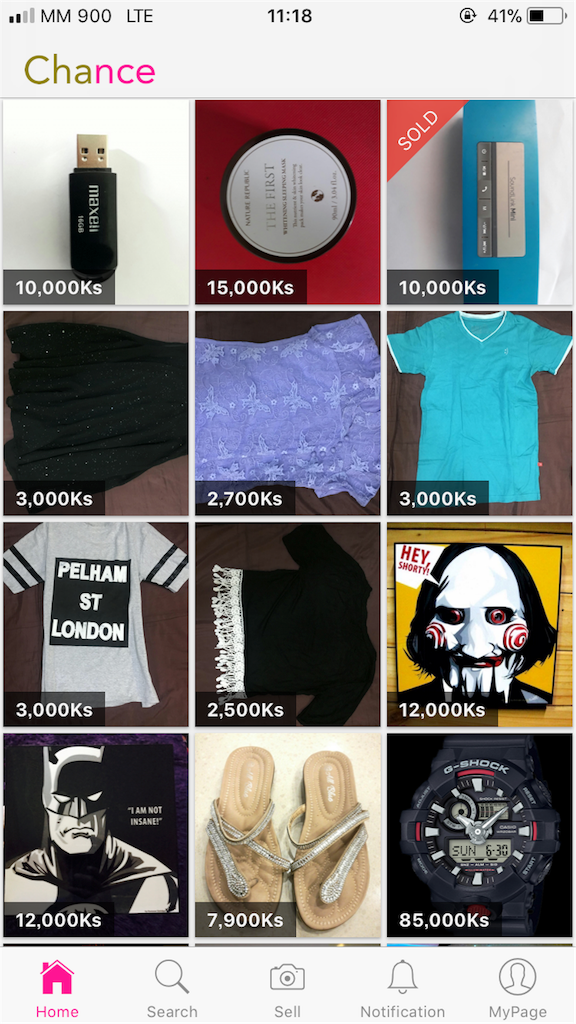View the sandals priced 7,900Ks
The width and height of the screenshot is (576, 1024).
point(287,835)
